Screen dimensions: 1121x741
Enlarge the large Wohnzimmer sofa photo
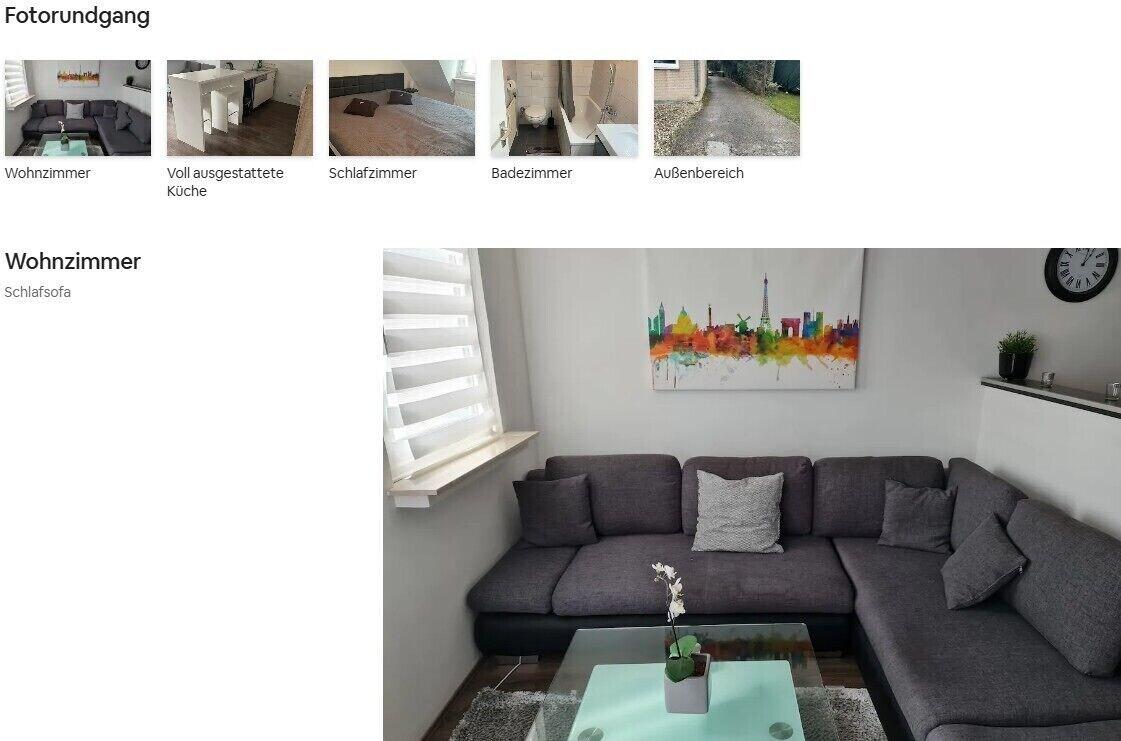[751, 494]
